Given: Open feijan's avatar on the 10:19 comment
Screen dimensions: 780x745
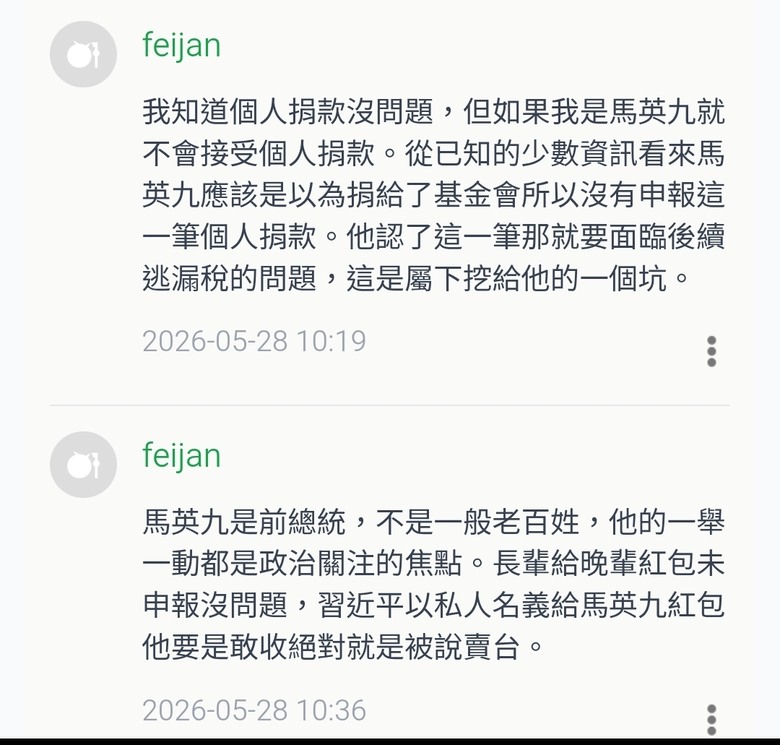Looking at the screenshot, I should coord(84,54).
